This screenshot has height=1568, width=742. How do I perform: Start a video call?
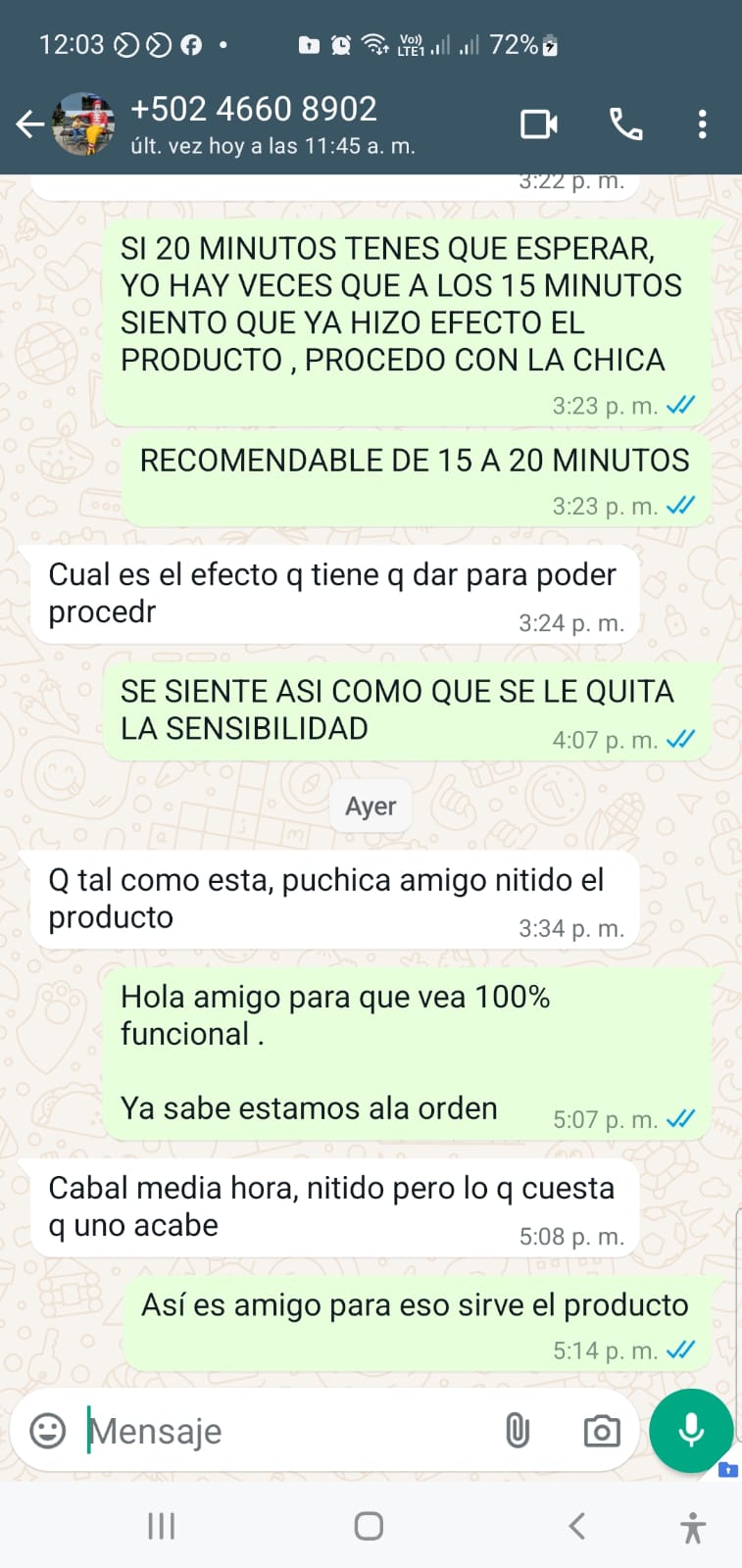(x=538, y=124)
